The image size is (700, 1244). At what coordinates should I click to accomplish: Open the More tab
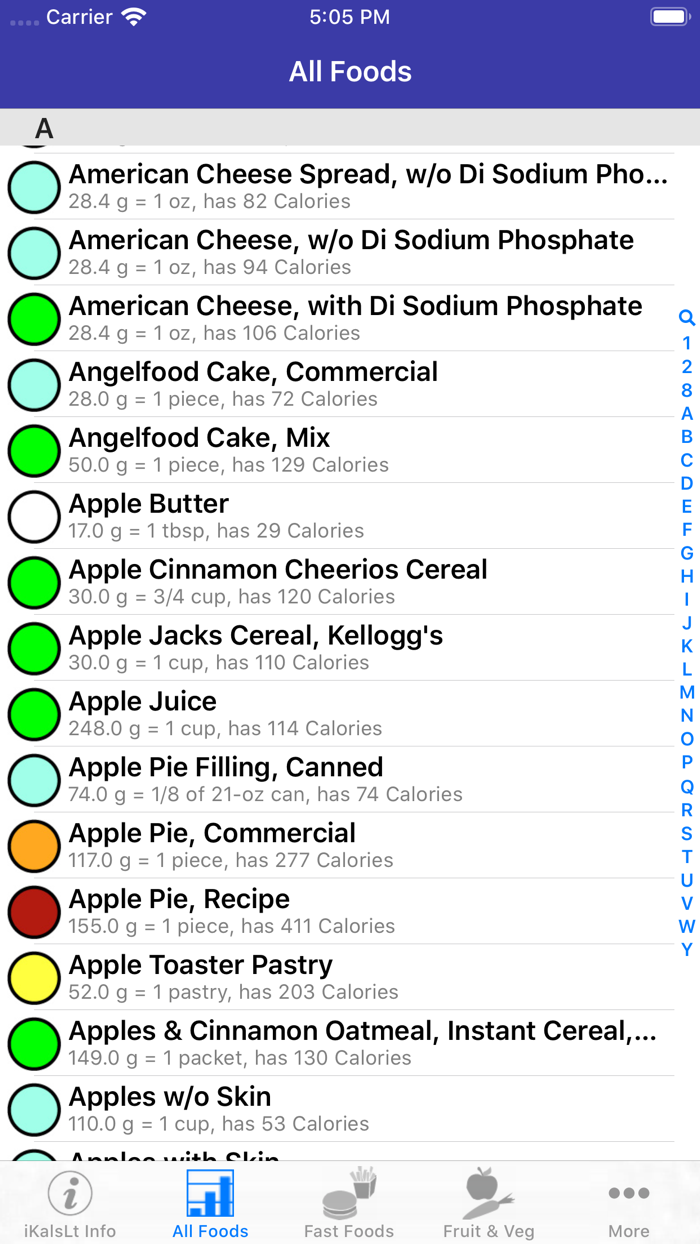629,1204
